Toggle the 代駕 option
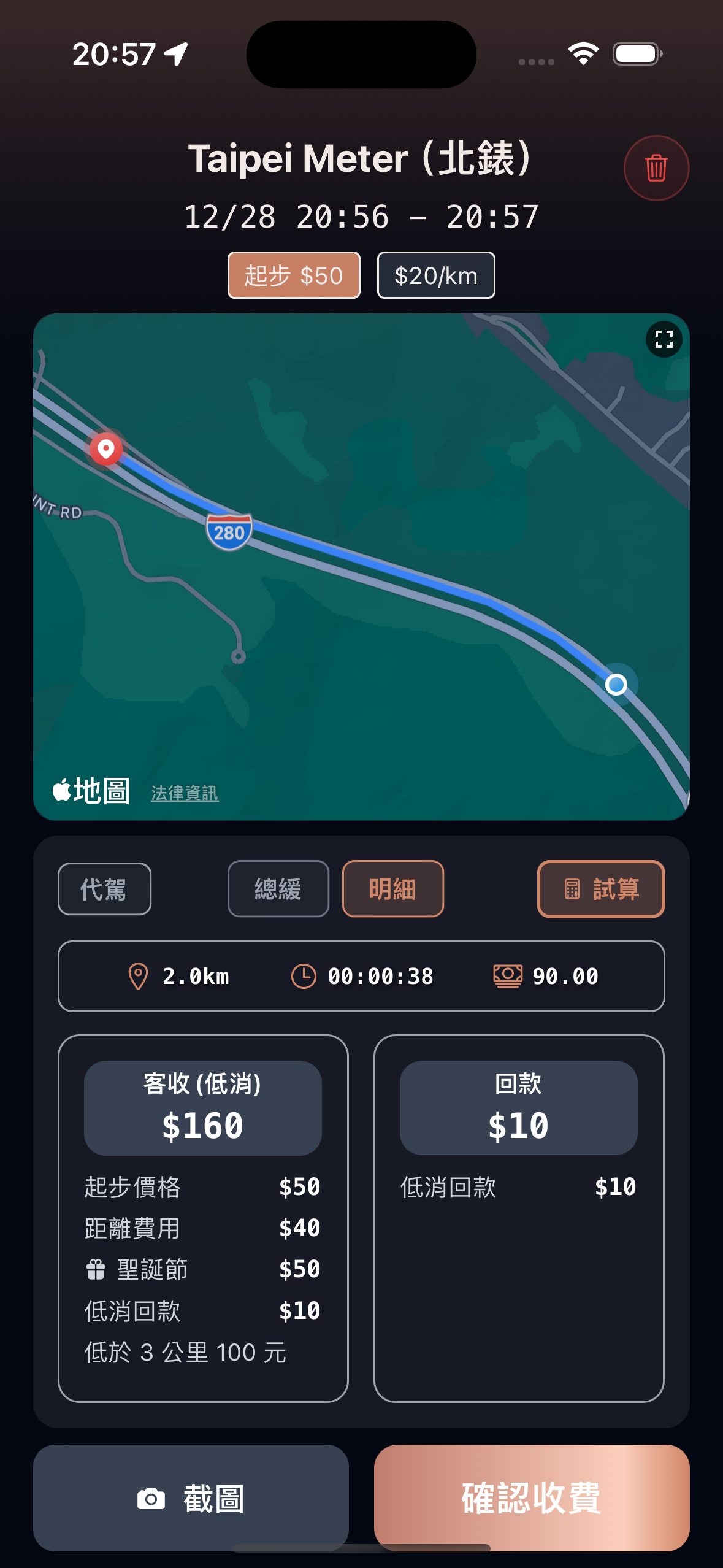Viewport: 723px width, 1568px height. click(104, 888)
